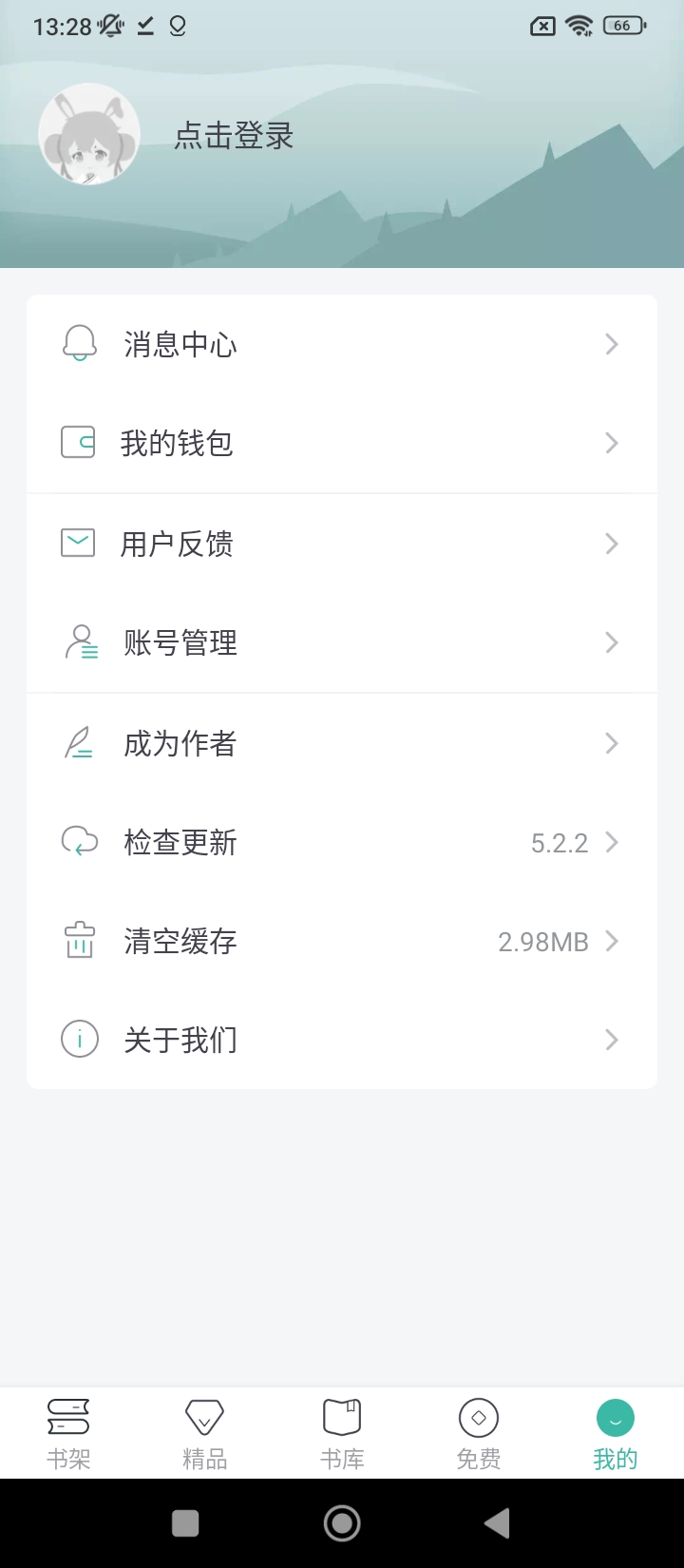The height and width of the screenshot is (1568, 684).
Task: Tap 点击登录 to log in
Action: [x=234, y=136]
